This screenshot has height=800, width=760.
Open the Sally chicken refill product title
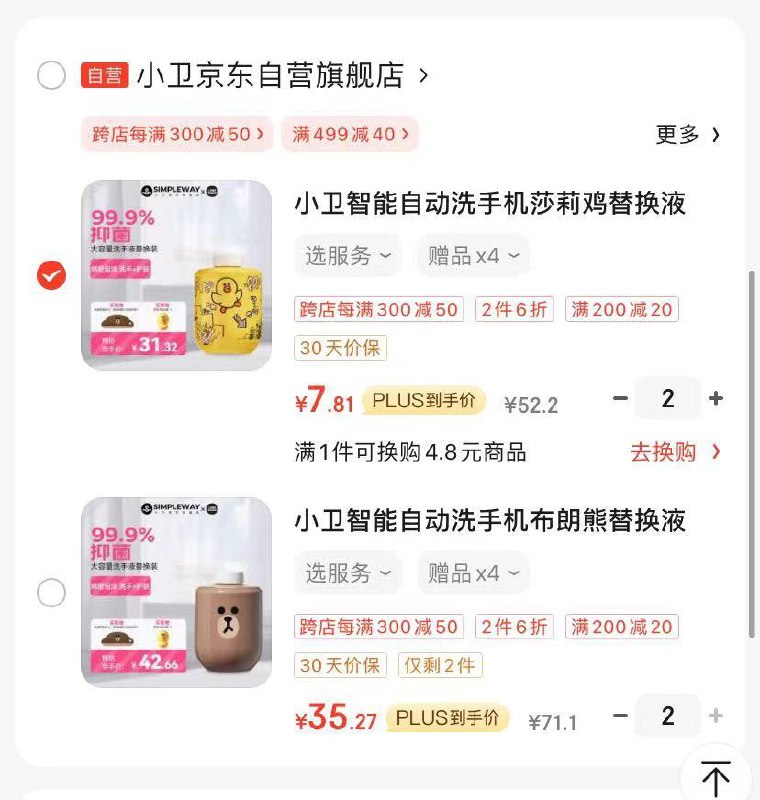point(490,201)
